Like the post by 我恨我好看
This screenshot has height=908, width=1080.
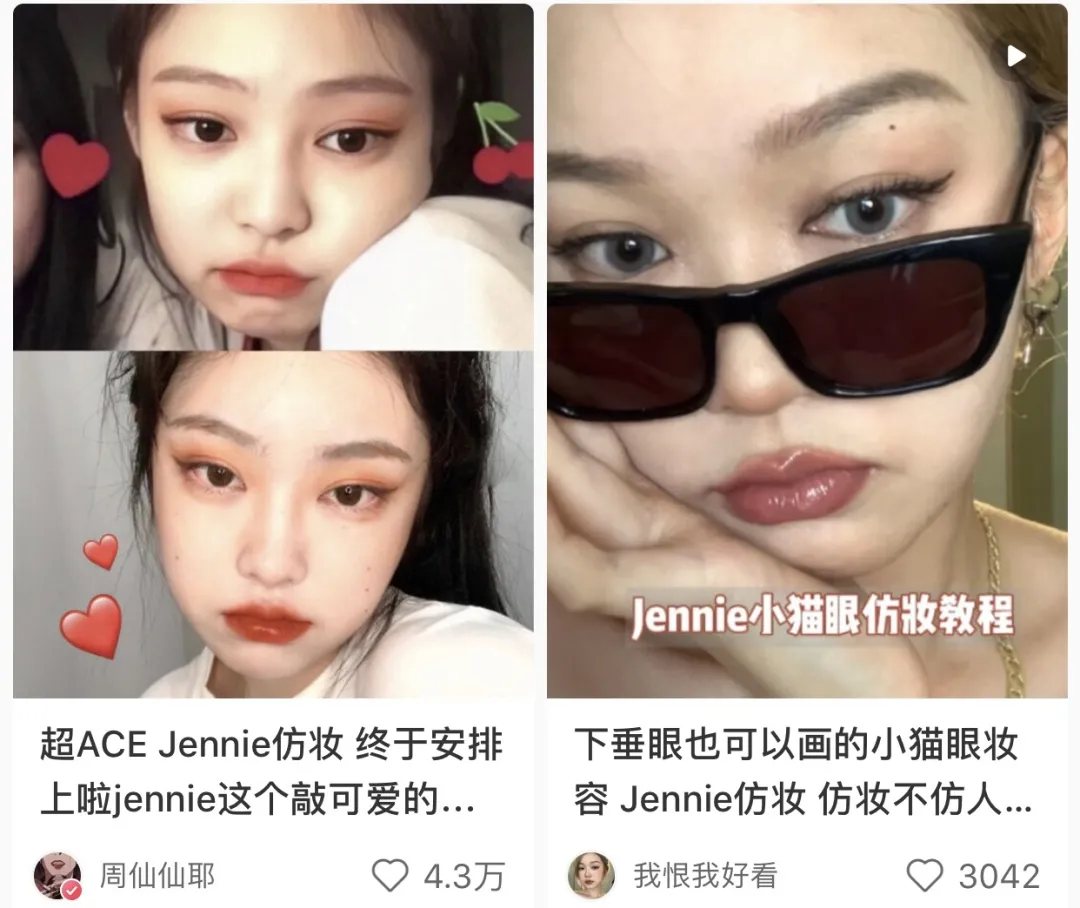coord(925,876)
